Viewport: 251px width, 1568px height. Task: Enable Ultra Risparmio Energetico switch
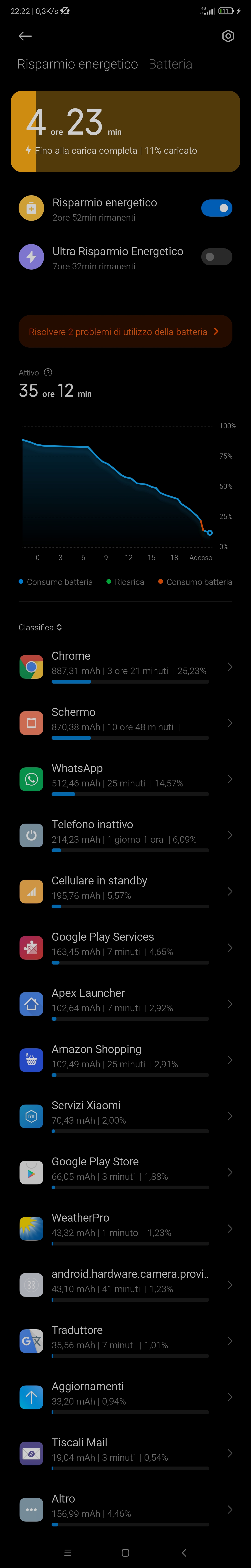(216, 257)
